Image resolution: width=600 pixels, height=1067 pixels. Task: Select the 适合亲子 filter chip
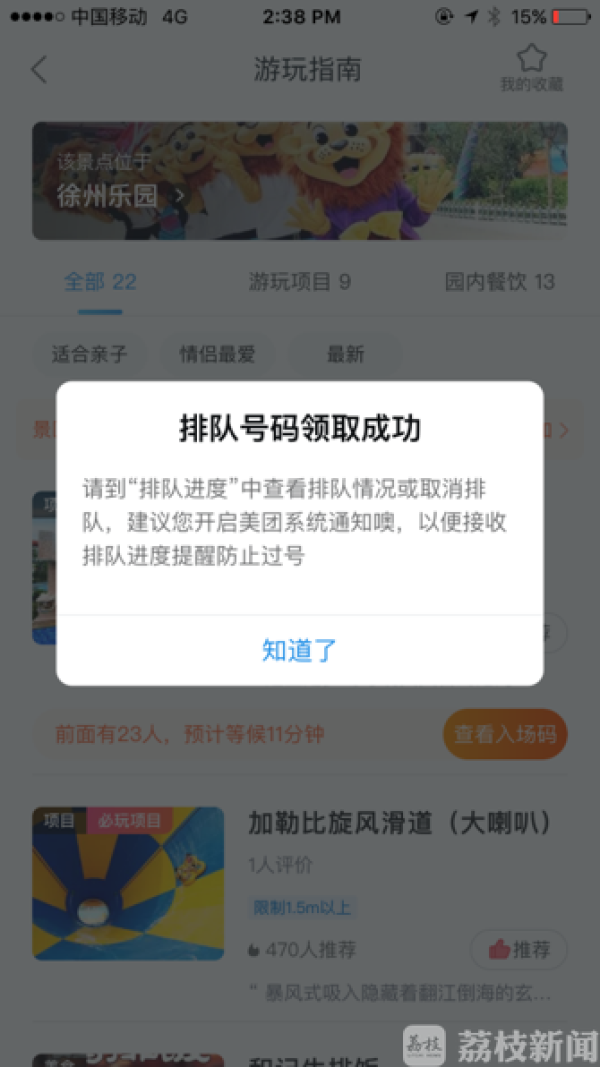click(x=90, y=354)
